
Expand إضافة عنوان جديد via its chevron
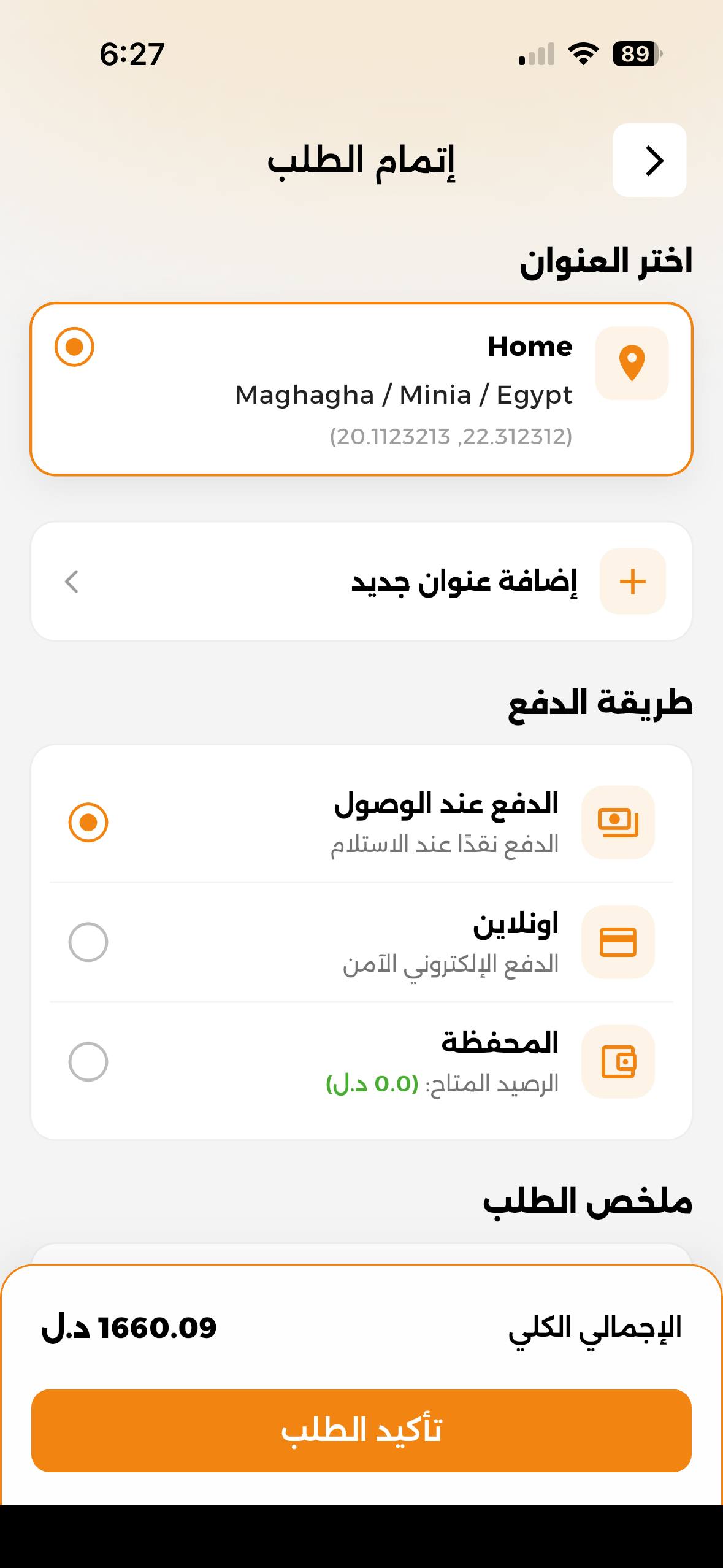click(x=72, y=581)
